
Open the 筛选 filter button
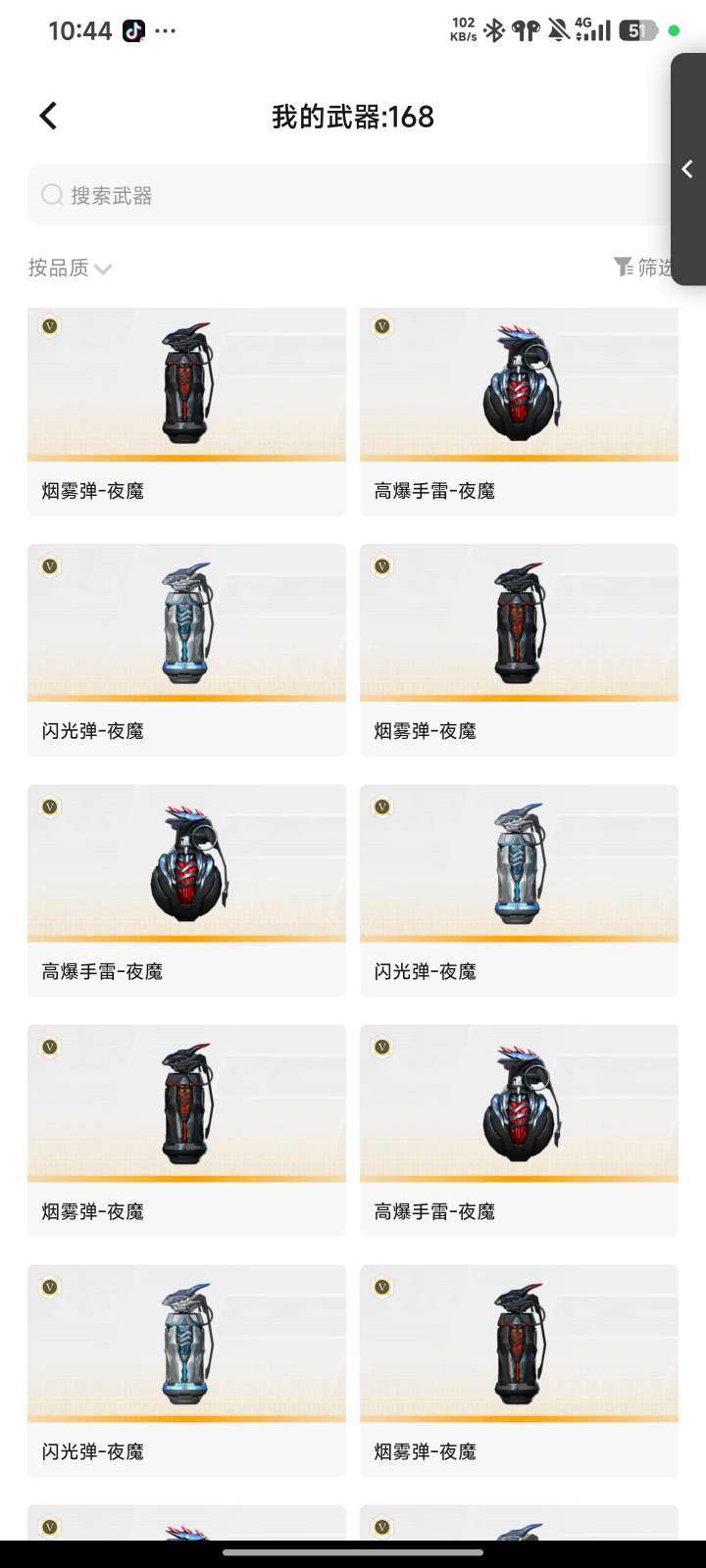click(642, 267)
